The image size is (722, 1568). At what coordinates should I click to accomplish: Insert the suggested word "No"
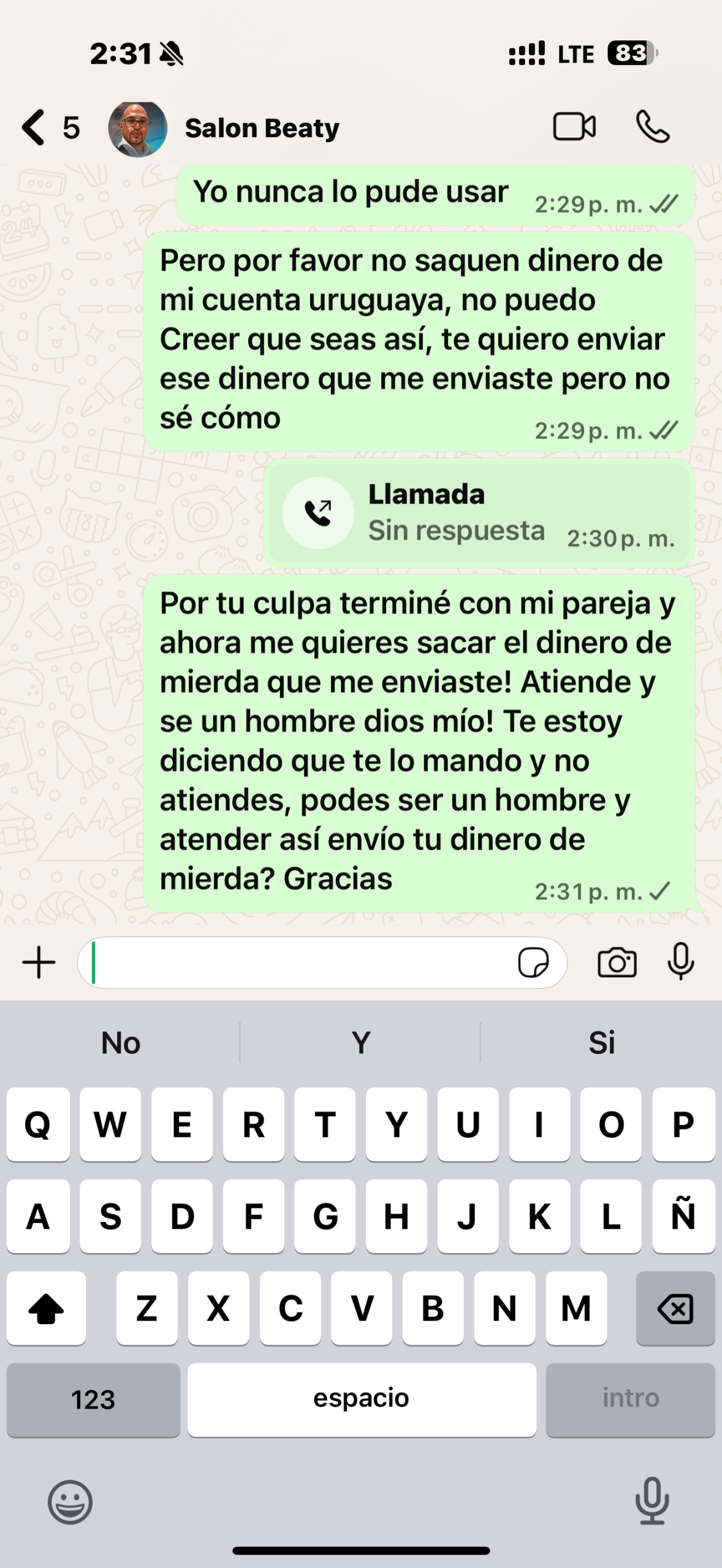tap(121, 1042)
